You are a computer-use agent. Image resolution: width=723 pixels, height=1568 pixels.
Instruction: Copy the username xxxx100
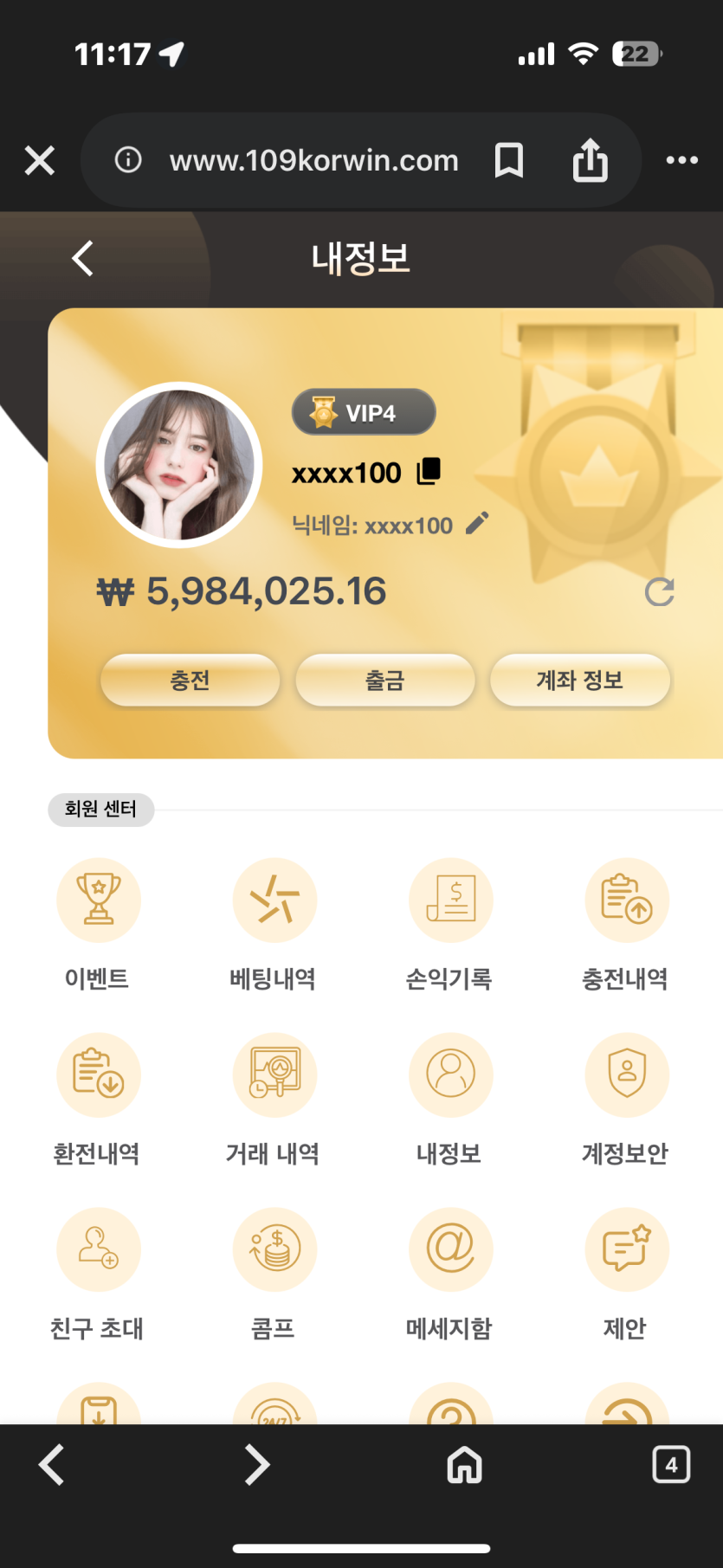(x=429, y=472)
